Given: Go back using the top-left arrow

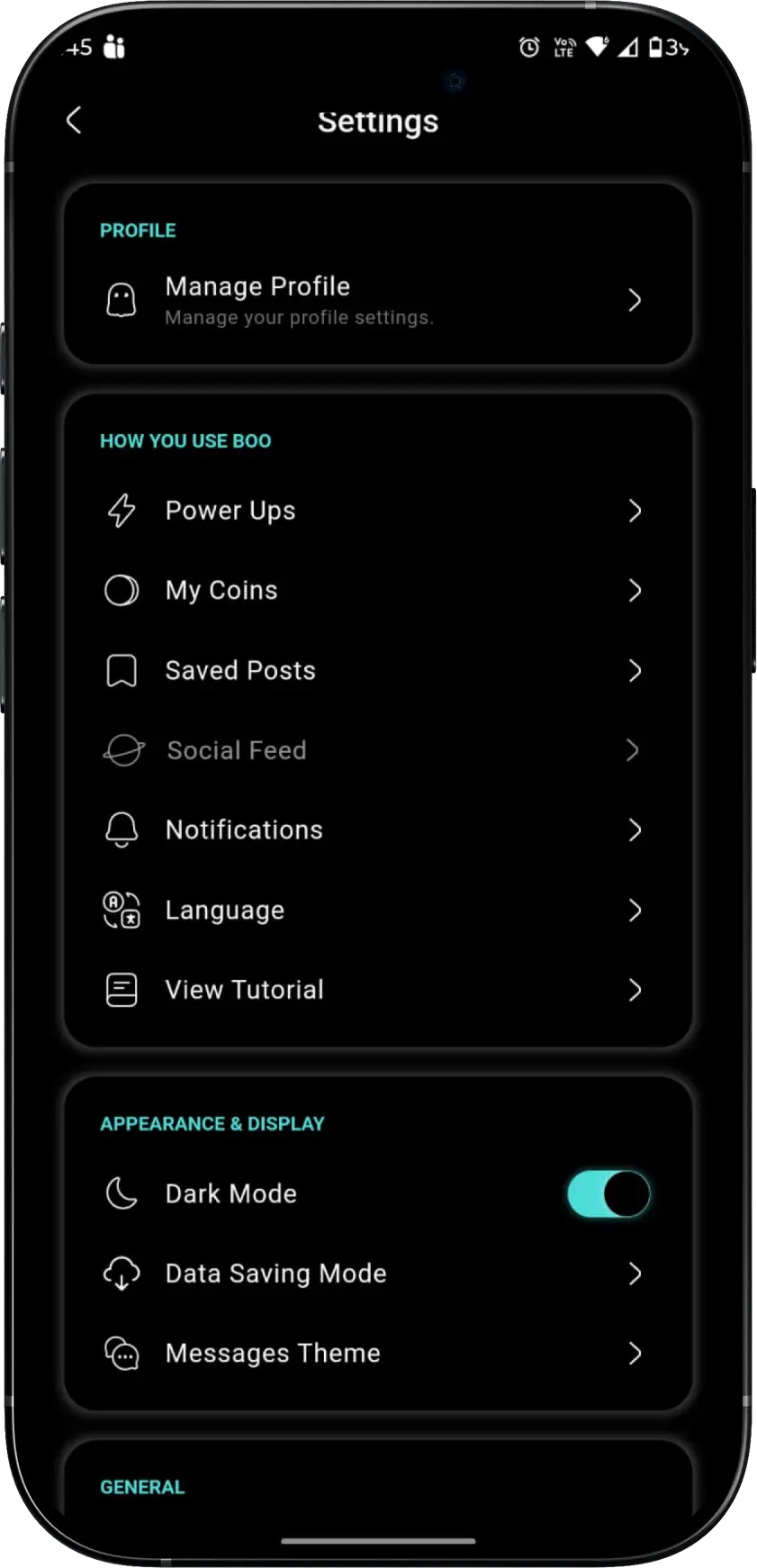Looking at the screenshot, I should coord(74,121).
